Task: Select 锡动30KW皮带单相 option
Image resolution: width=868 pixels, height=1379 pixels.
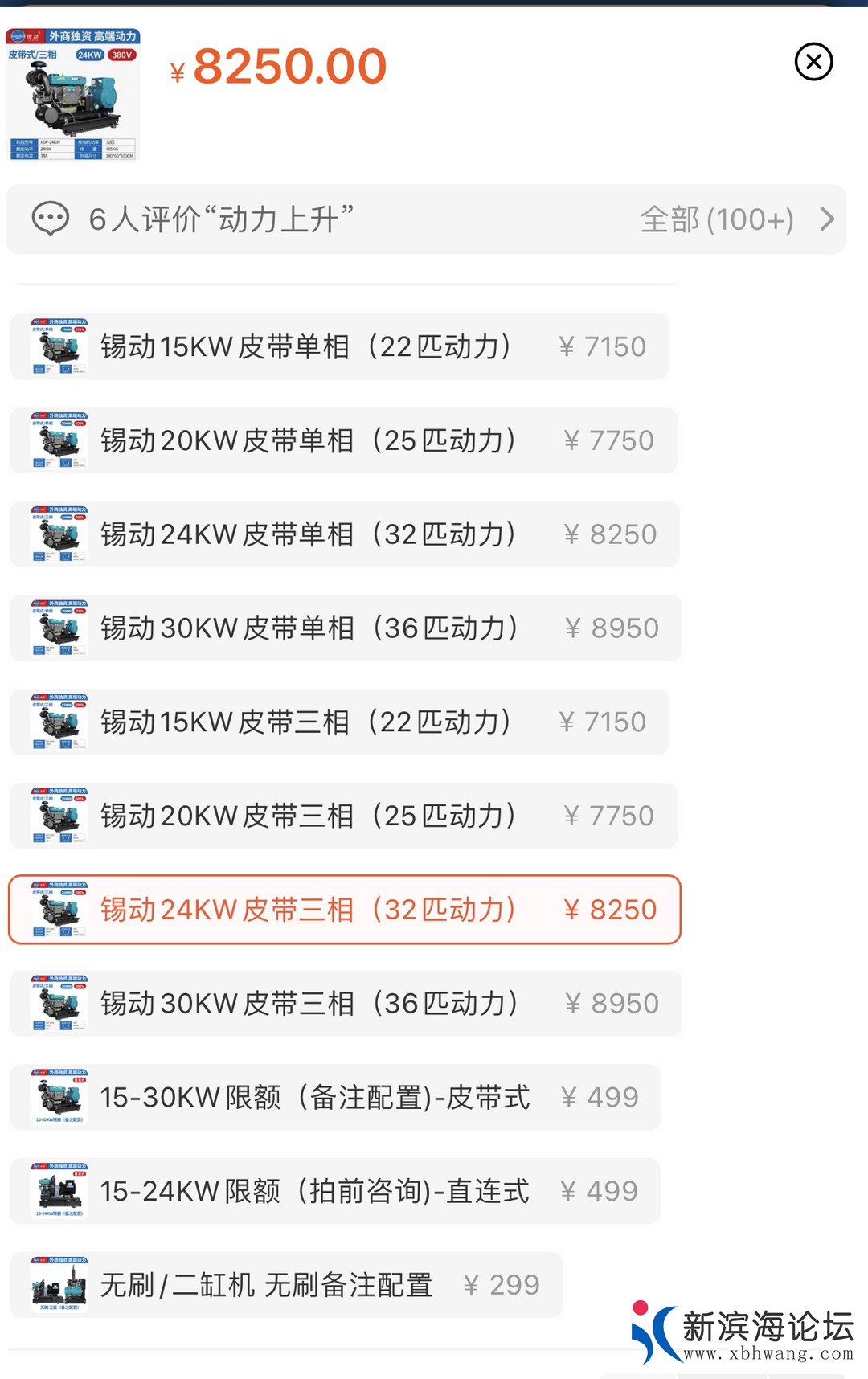Action: point(346,628)
